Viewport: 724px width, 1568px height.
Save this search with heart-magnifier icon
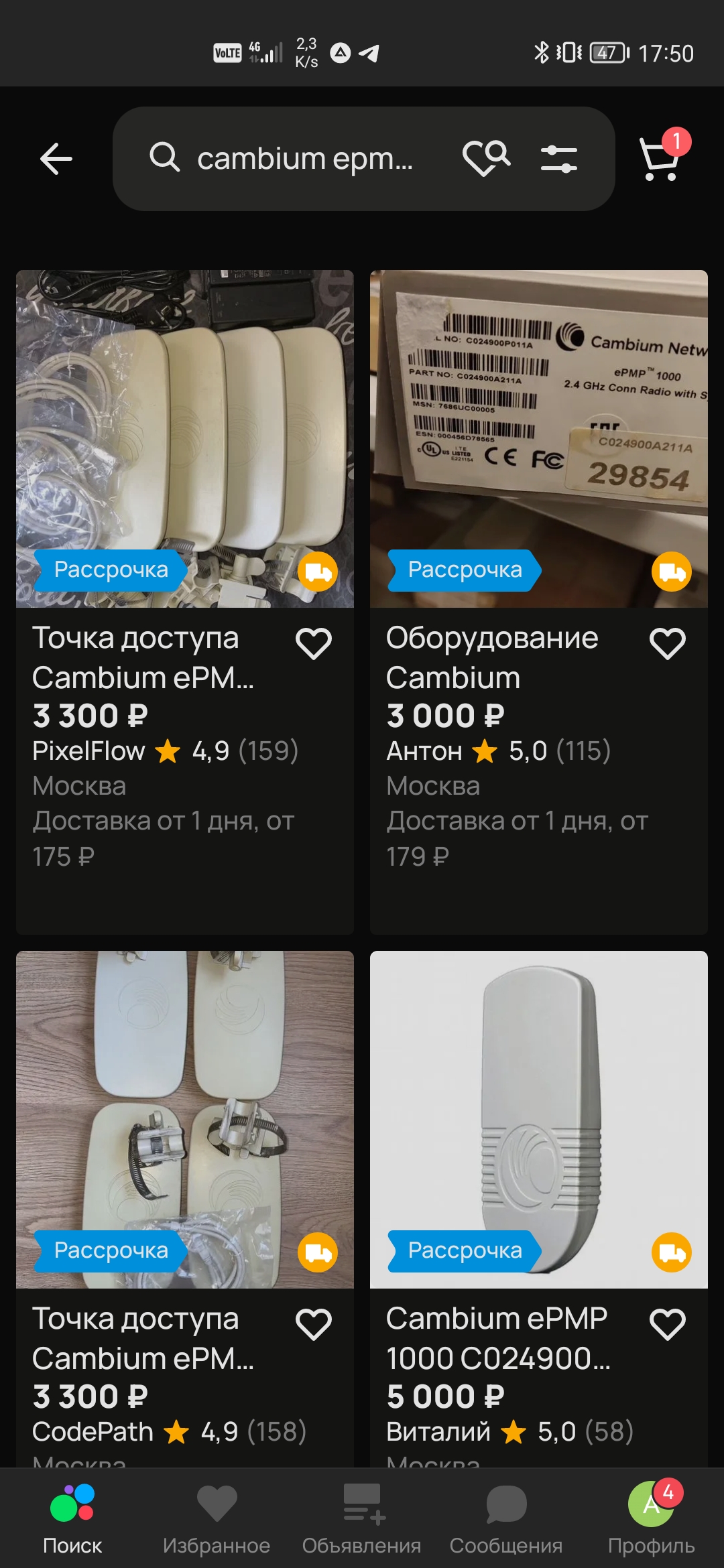[x=486, y=159]
